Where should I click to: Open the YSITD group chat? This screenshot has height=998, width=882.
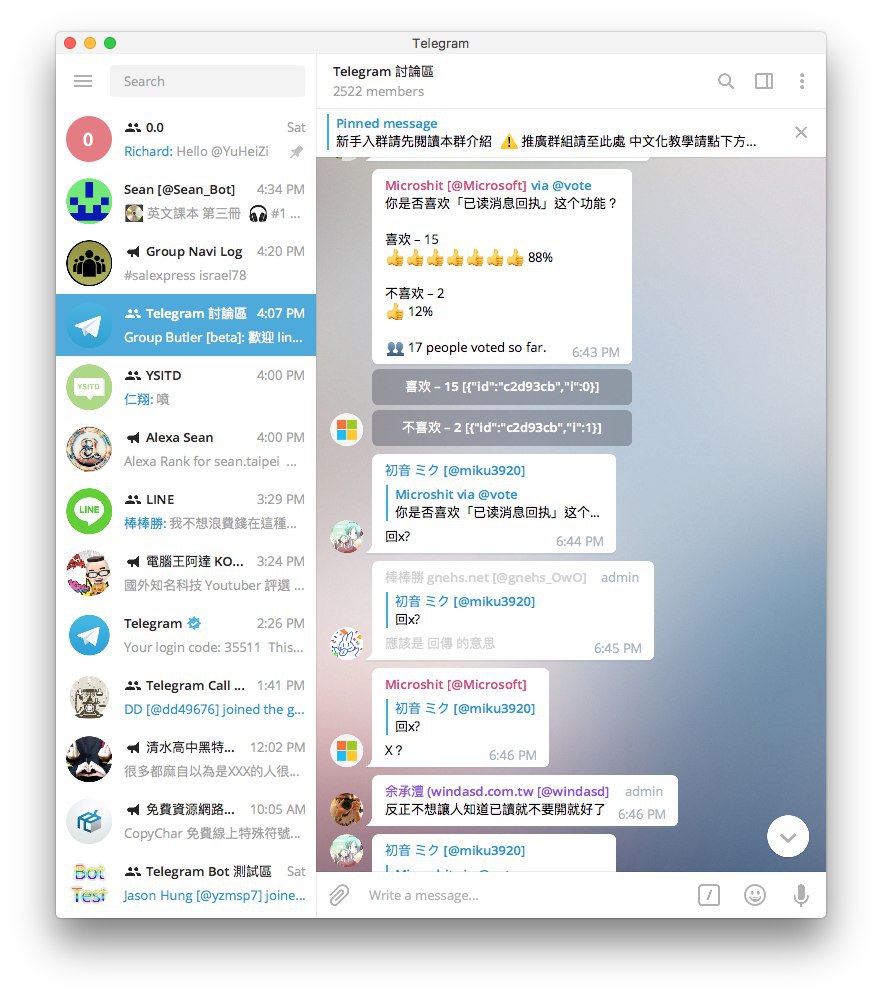coord(186,387)
